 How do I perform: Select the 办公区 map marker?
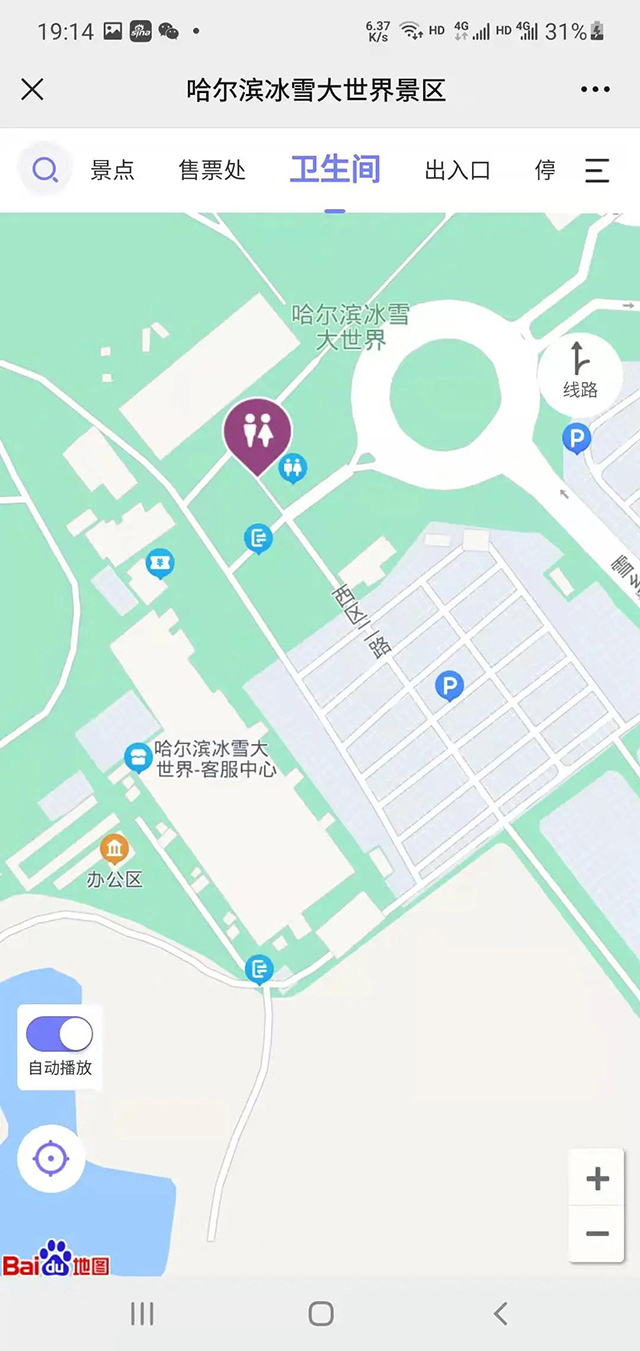click(115, 850)
